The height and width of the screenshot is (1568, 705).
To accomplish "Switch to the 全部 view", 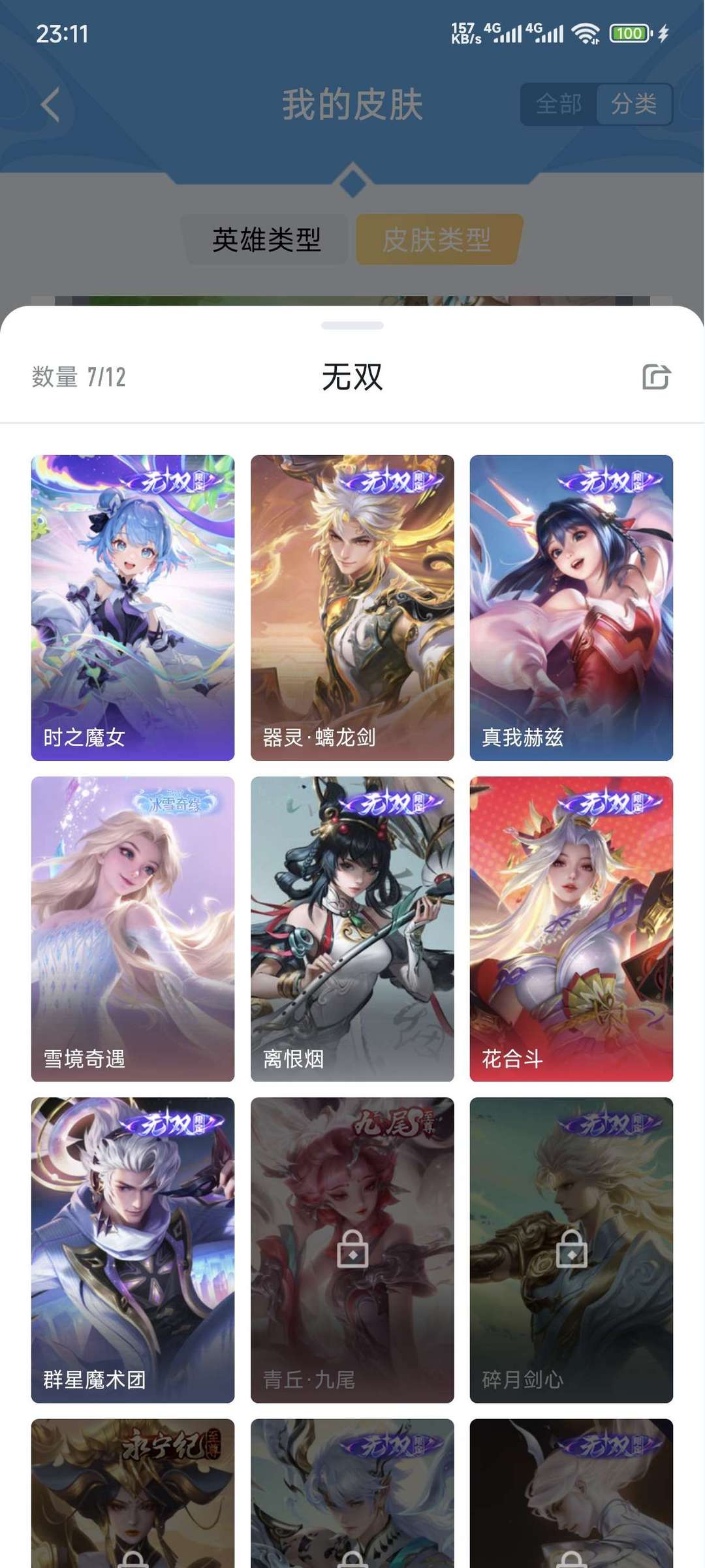I will pos(559,104).
